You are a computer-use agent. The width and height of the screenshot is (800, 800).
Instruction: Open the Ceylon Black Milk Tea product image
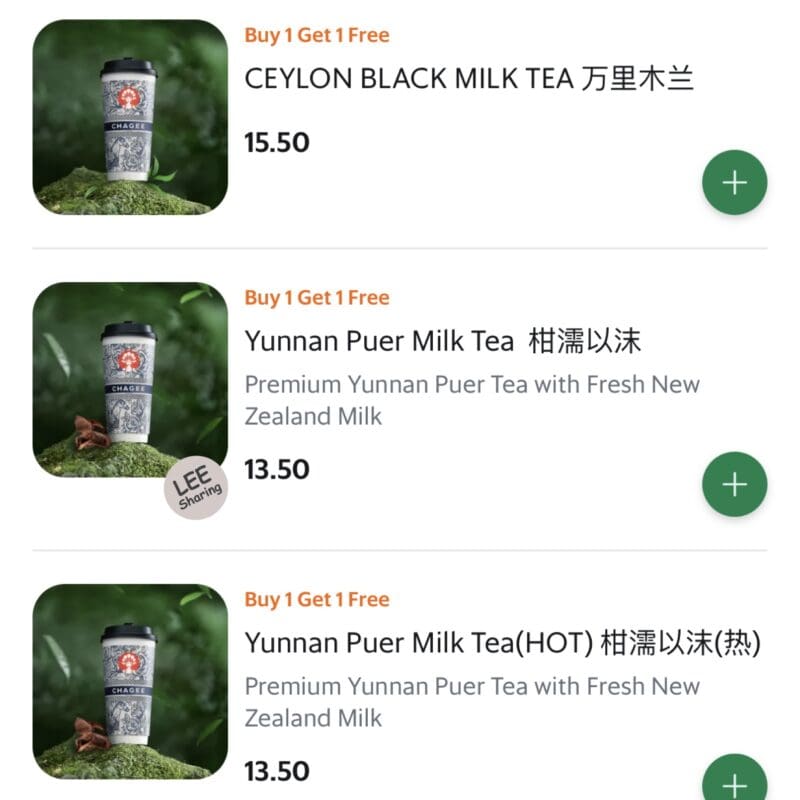coord(130,117)
